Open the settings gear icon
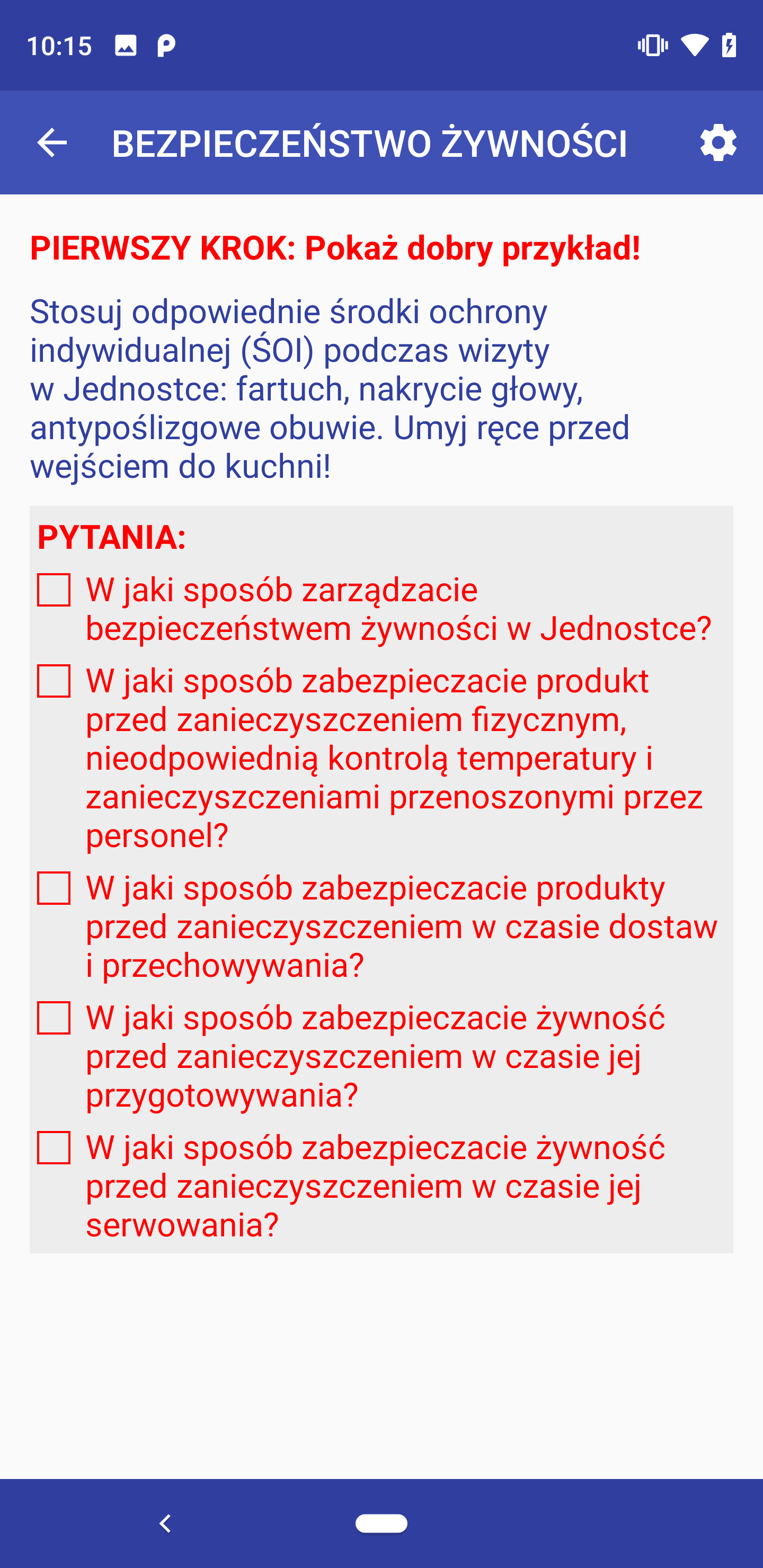The width and height of the screenshot is (763, 1568). pyautogui.click(x=718, y=143)
